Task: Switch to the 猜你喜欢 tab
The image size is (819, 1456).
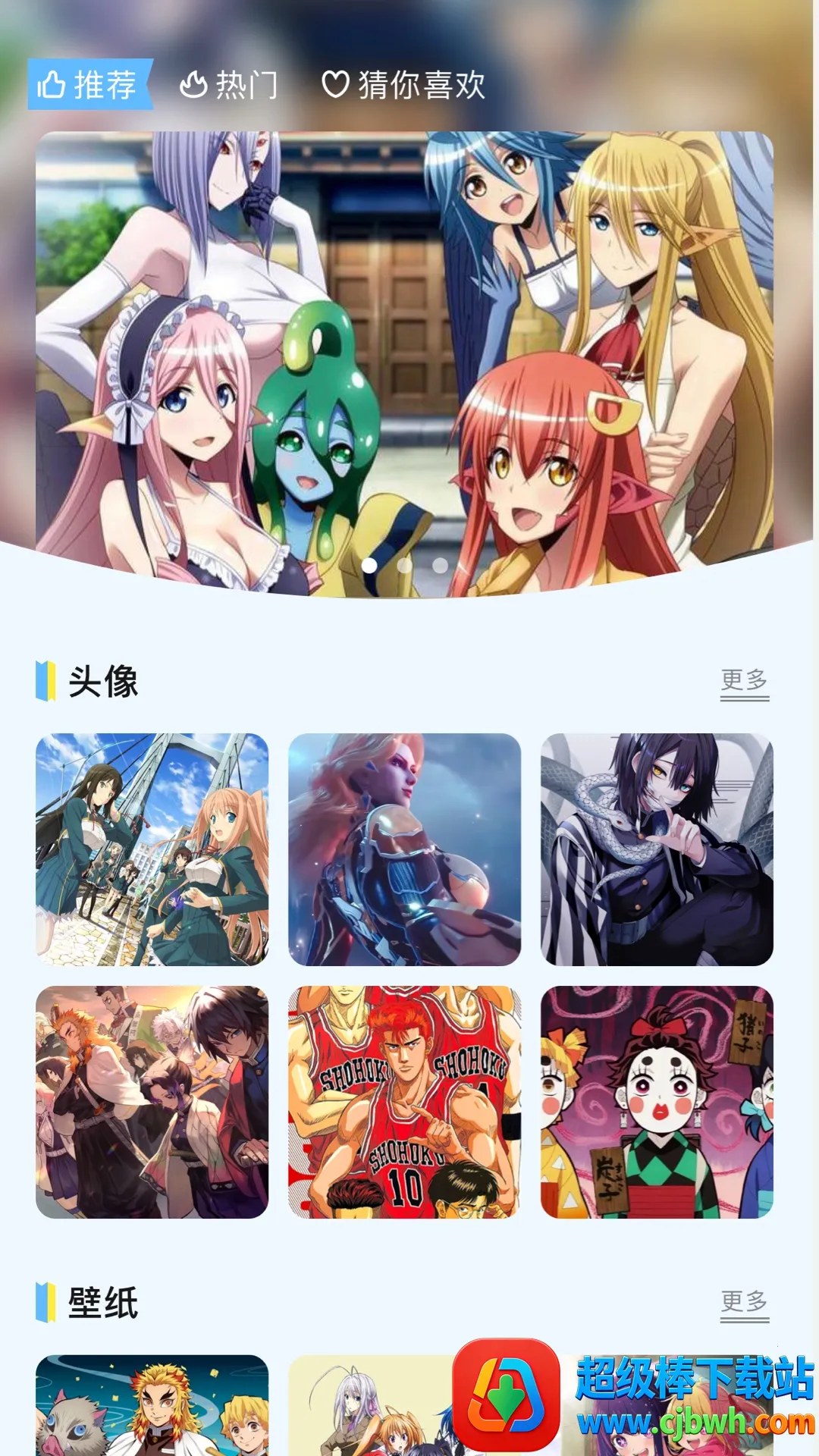Action: (403, 84)
